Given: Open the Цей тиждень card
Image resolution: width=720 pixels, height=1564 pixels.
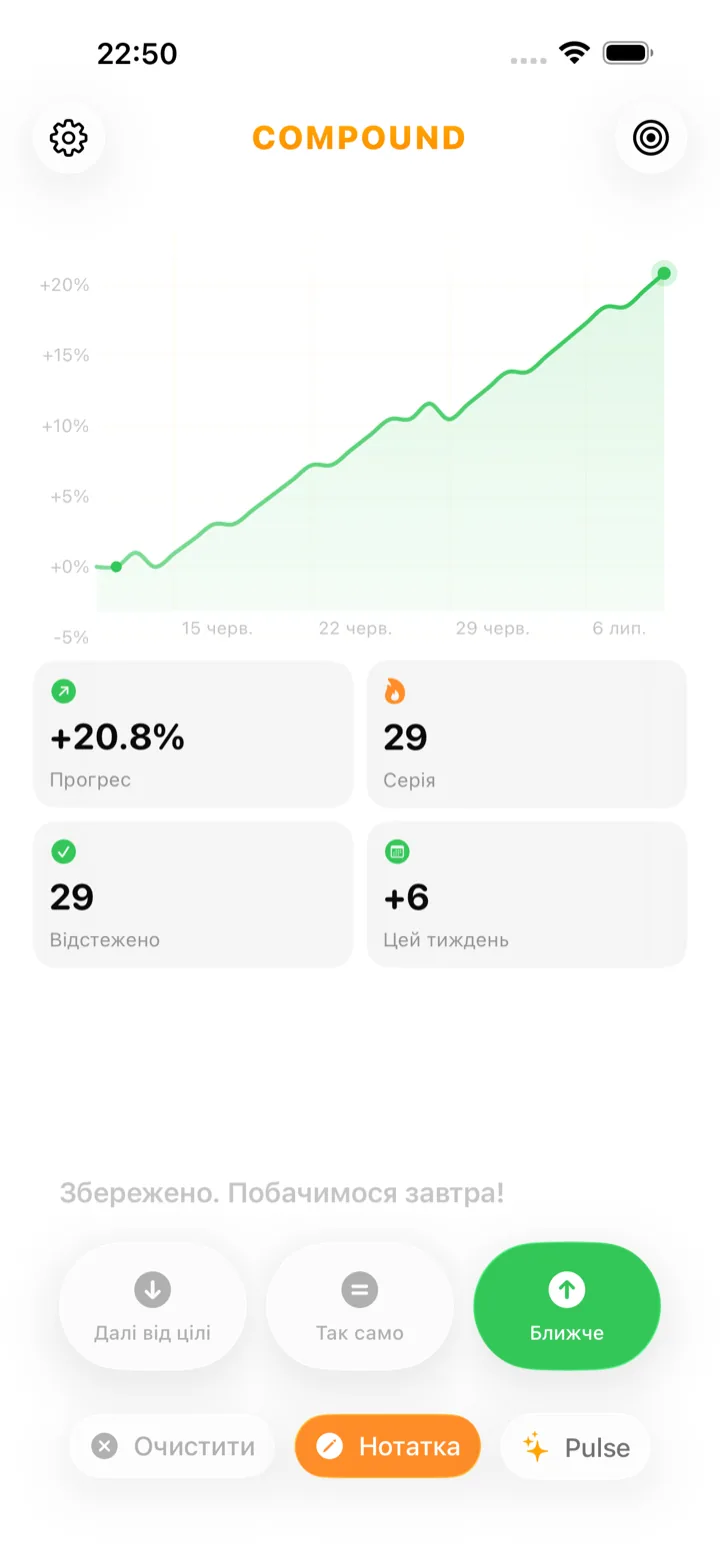Looking at the screenshot, I should [x=527, y=894].
